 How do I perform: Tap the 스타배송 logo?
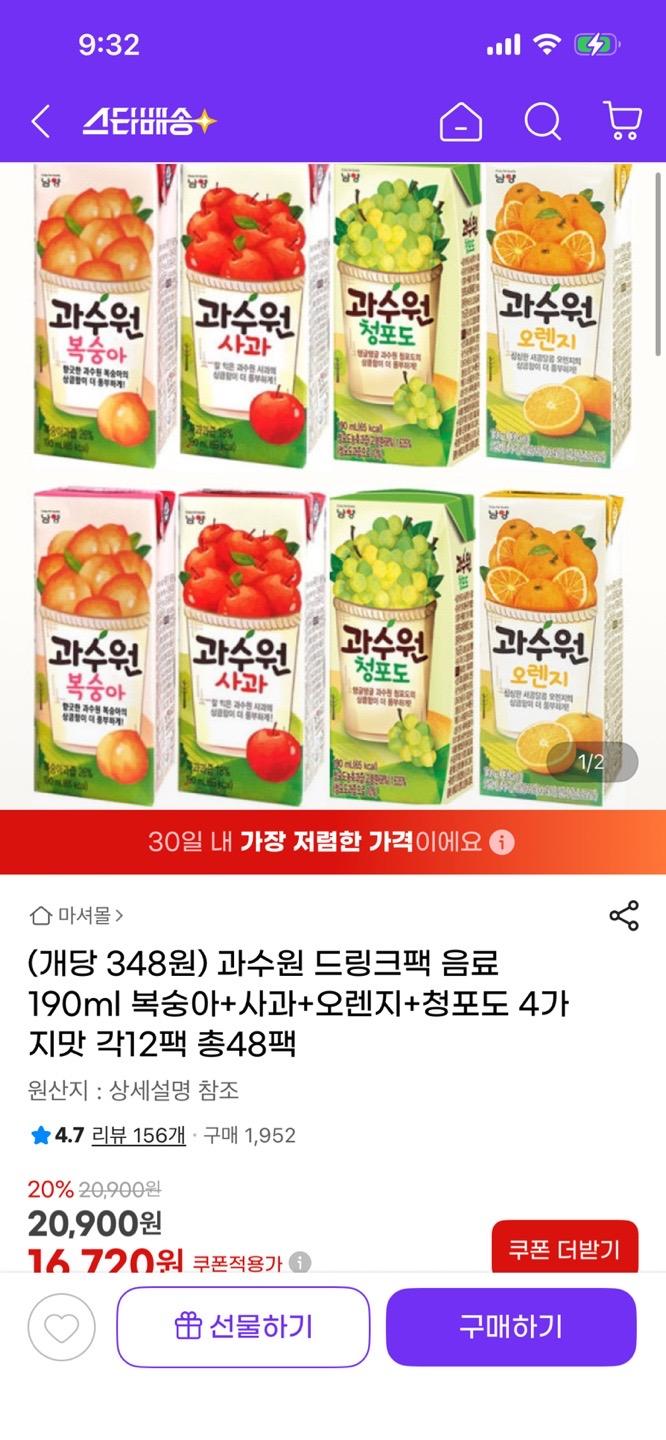[150, 122]
